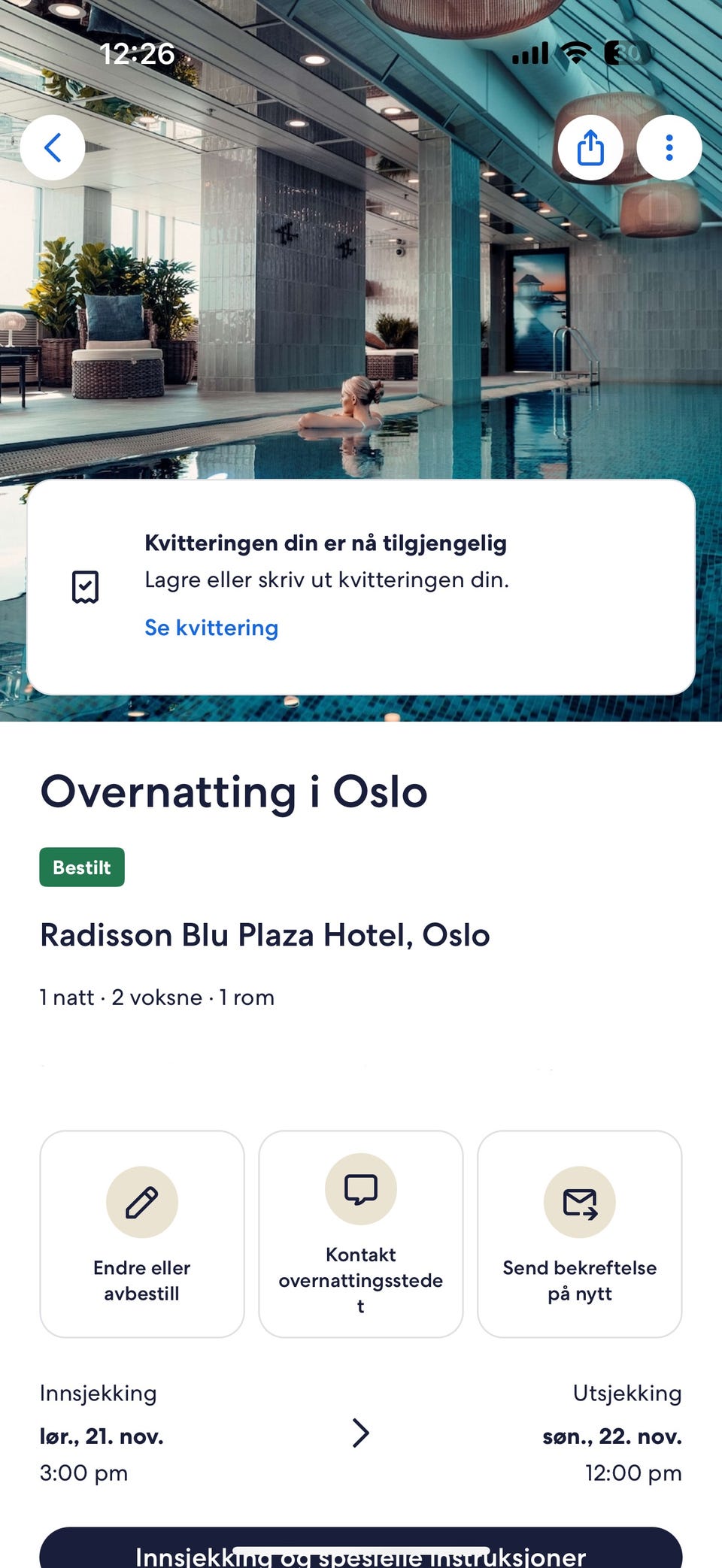Tap the Wi-Fi icon in the status bar
Image resolution: width=722 pixels, height=1568 pixels.
pos(575,53)
